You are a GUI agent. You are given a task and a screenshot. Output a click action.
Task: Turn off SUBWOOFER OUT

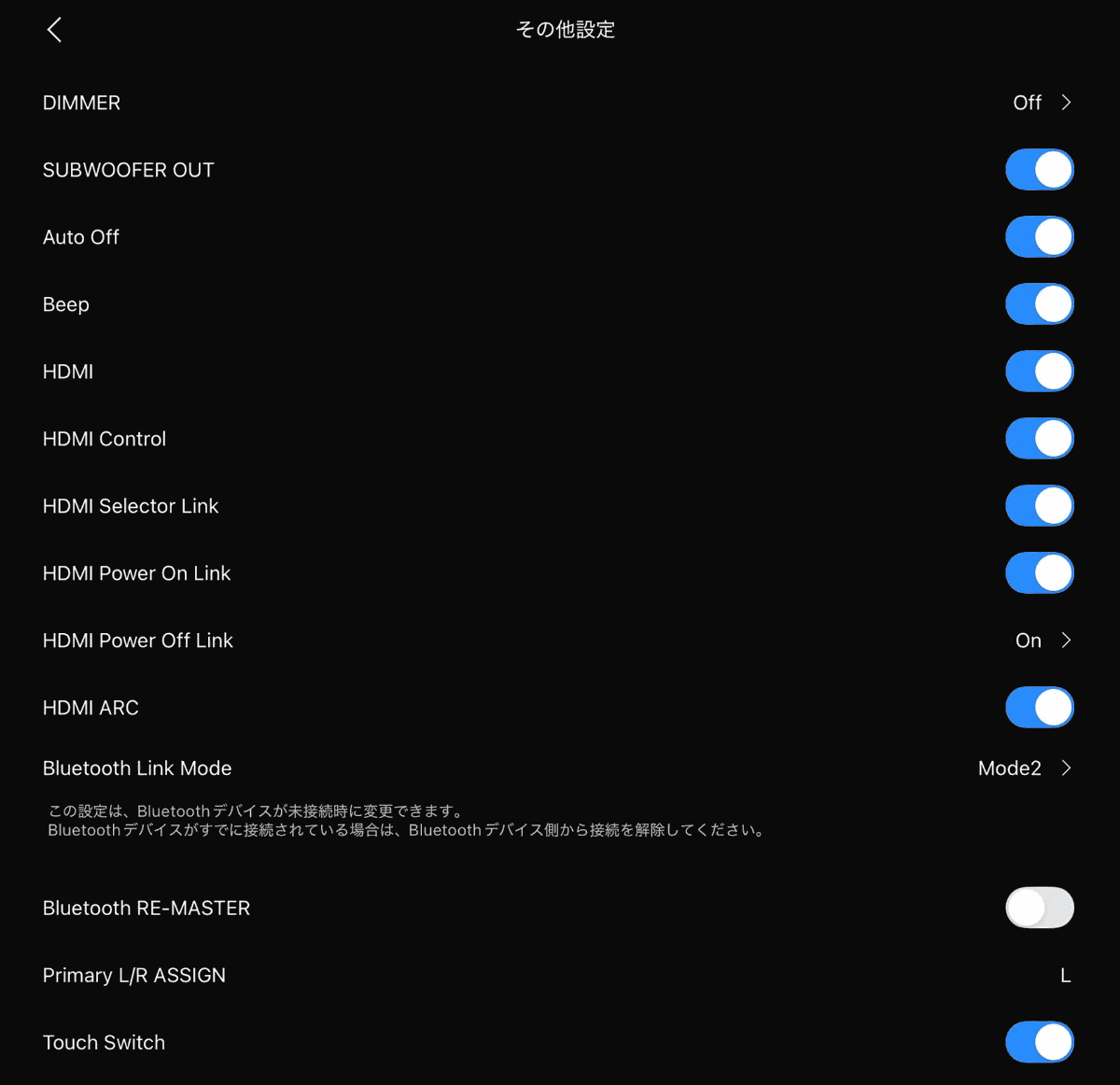point(1039,170)
